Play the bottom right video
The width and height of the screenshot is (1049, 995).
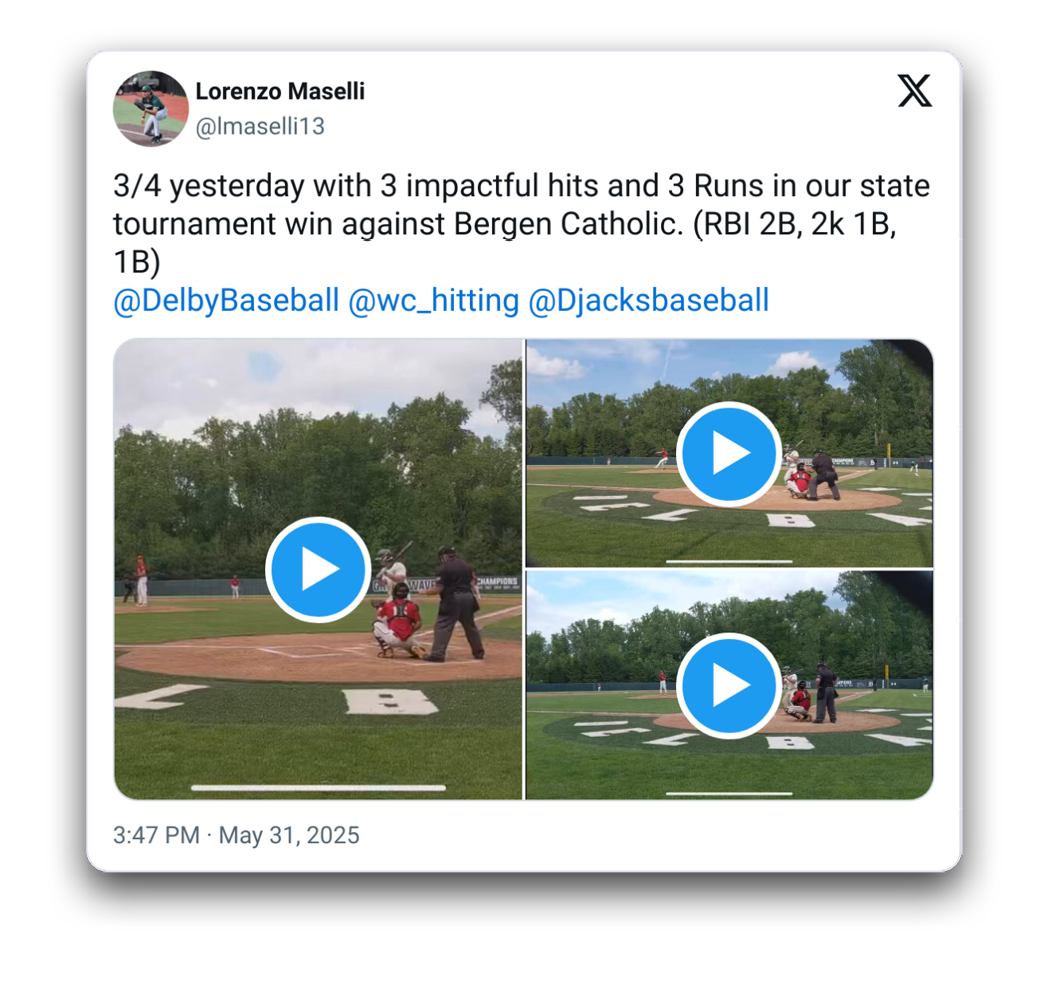[729, 685]
